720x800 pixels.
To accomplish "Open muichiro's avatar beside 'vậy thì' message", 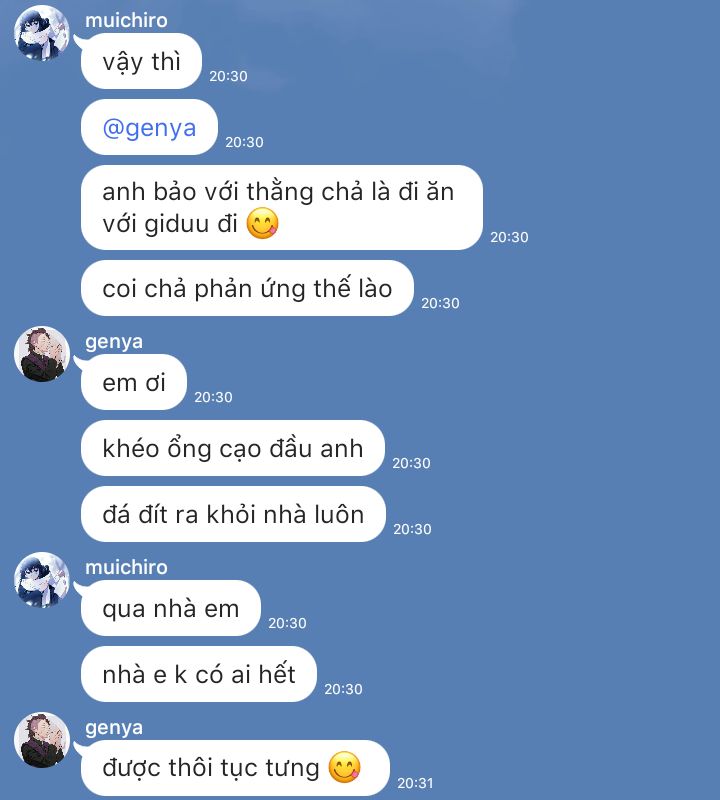I will 42,34.
